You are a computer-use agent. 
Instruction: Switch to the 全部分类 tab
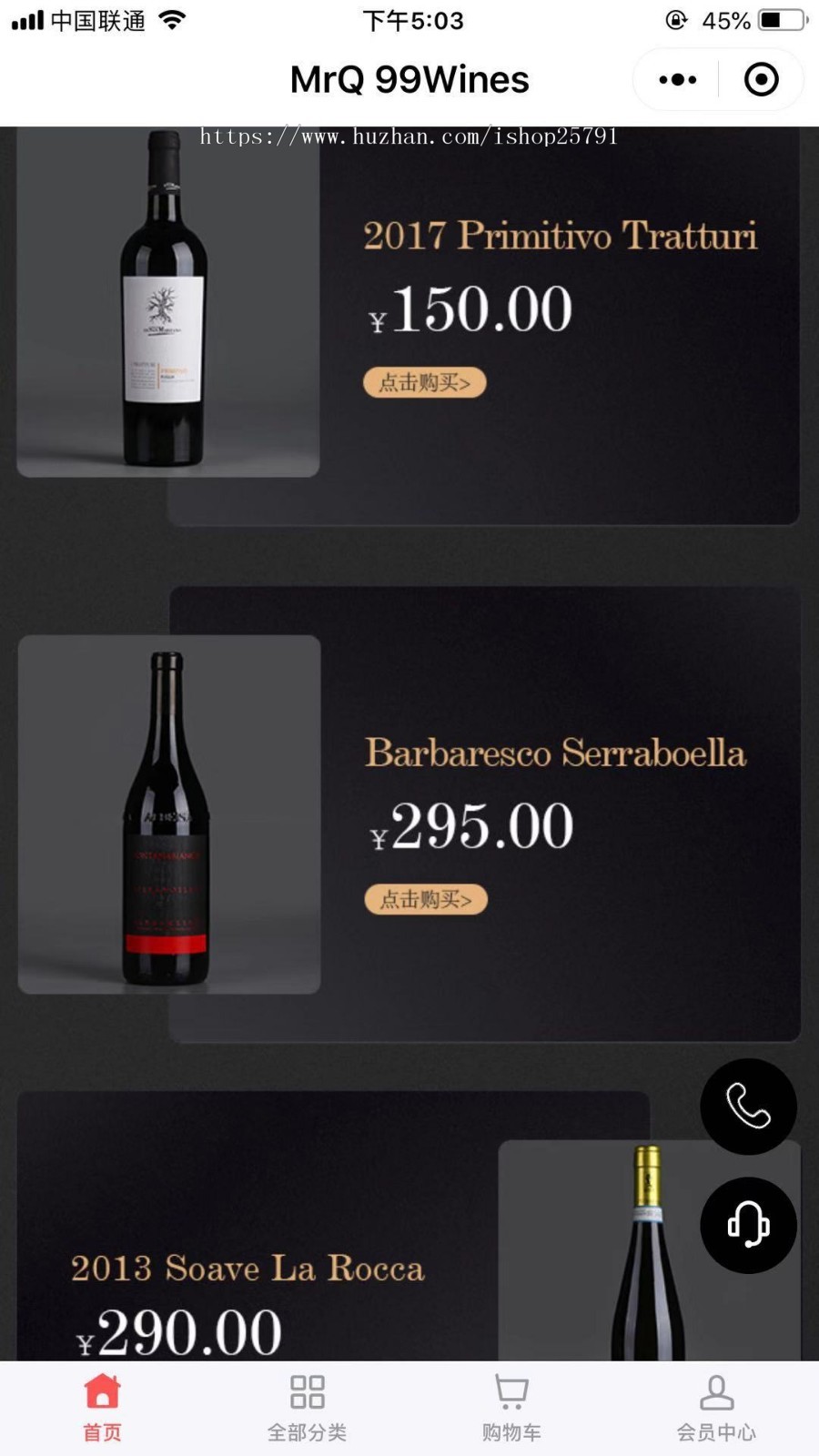(x=307, y=1408)
